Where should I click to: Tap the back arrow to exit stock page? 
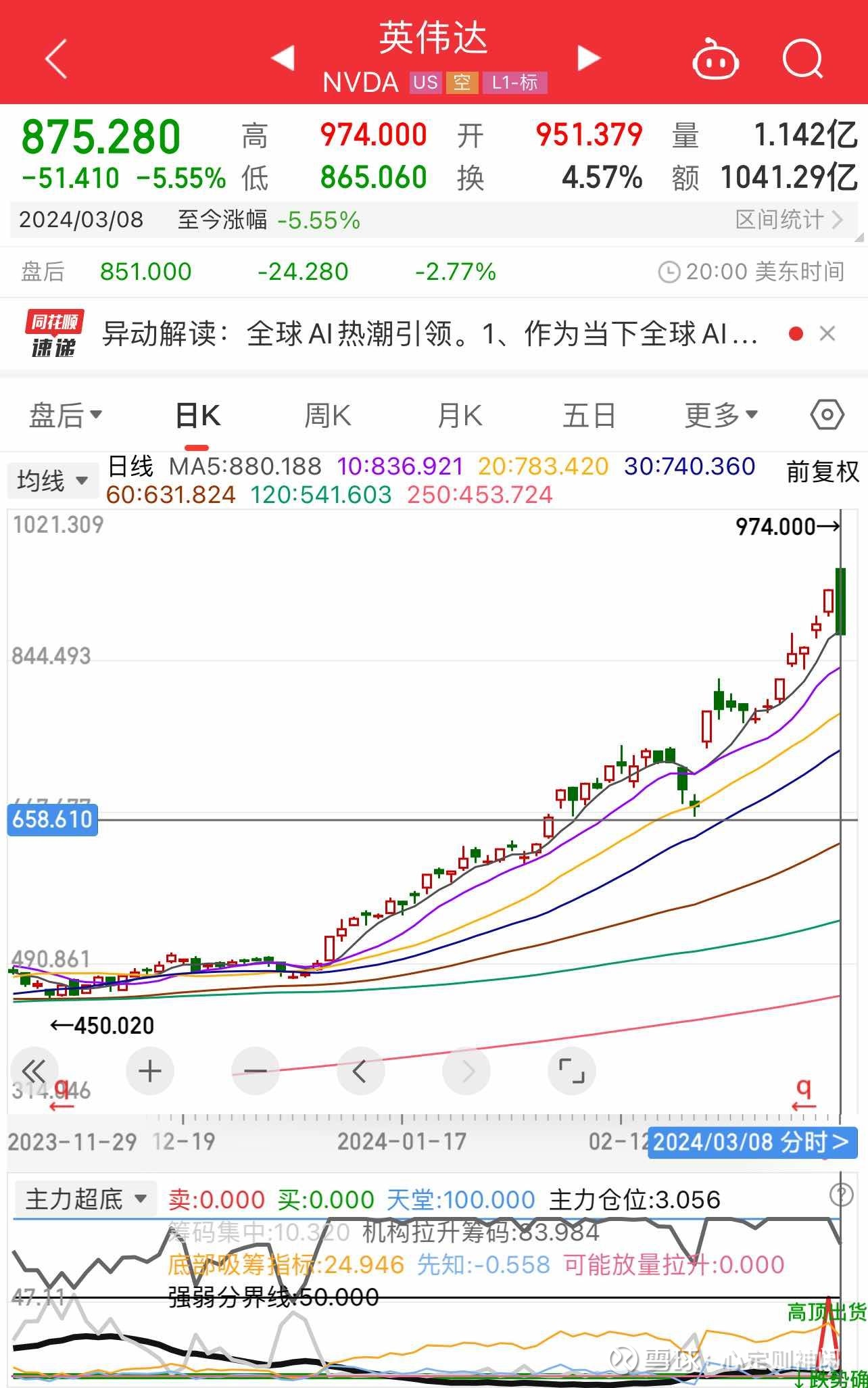click(x=54, y=59)
